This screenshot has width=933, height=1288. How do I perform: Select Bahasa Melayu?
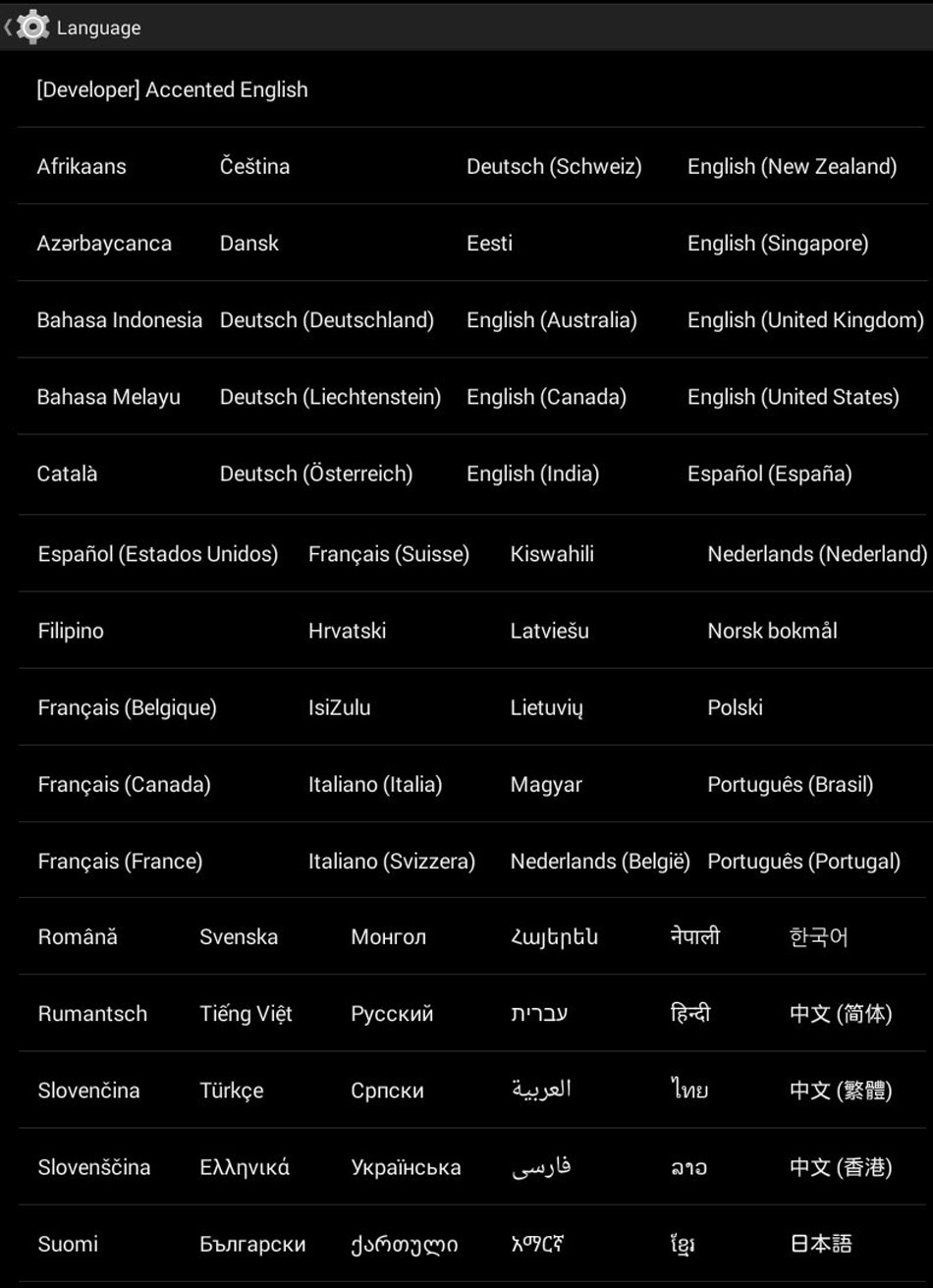(108, 397)
